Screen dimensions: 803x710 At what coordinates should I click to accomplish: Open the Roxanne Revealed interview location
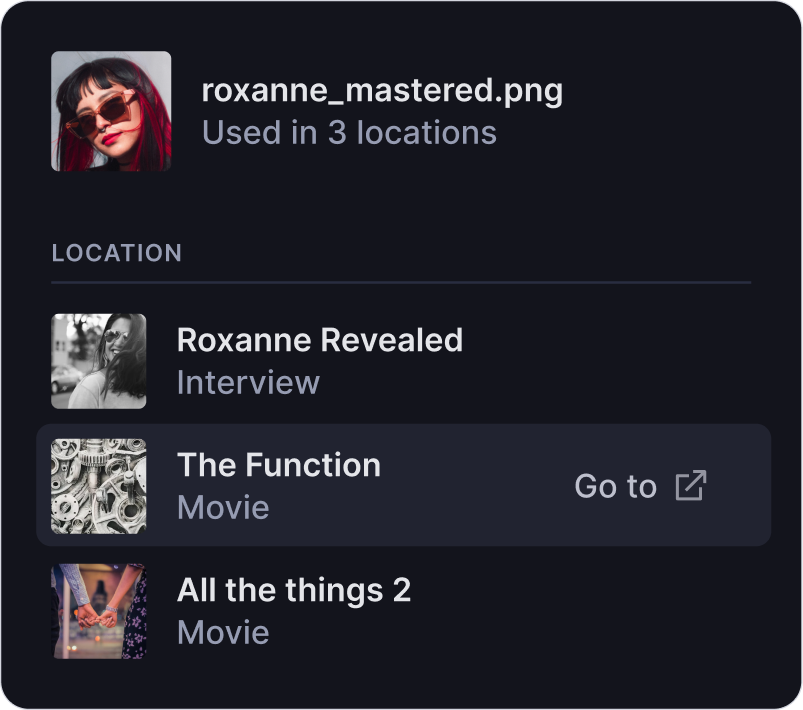319,360
